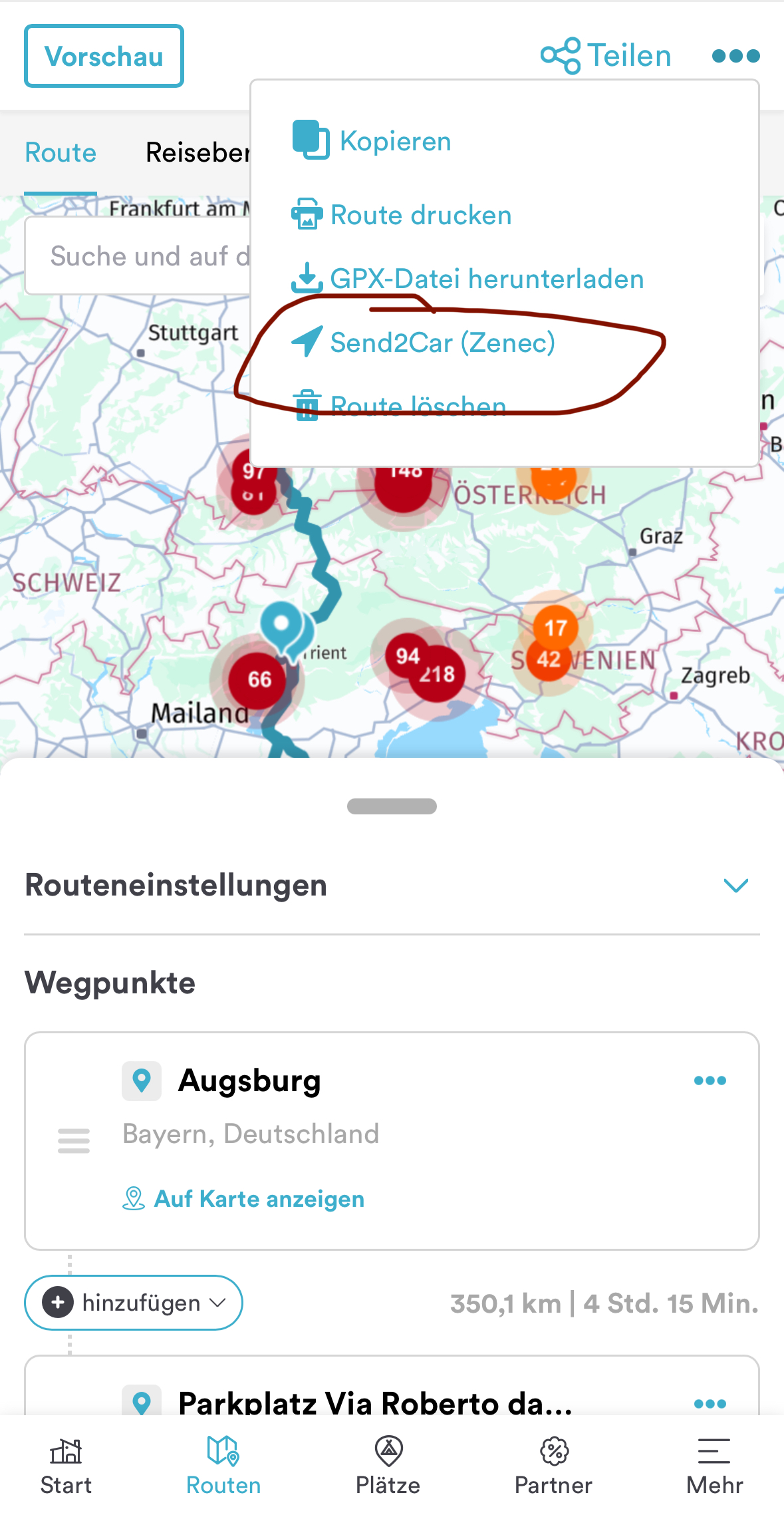The height and width of the screenshot is (1515, 784).
Task: Tap the map cluster marker 66
Action: tap(259, 679)
